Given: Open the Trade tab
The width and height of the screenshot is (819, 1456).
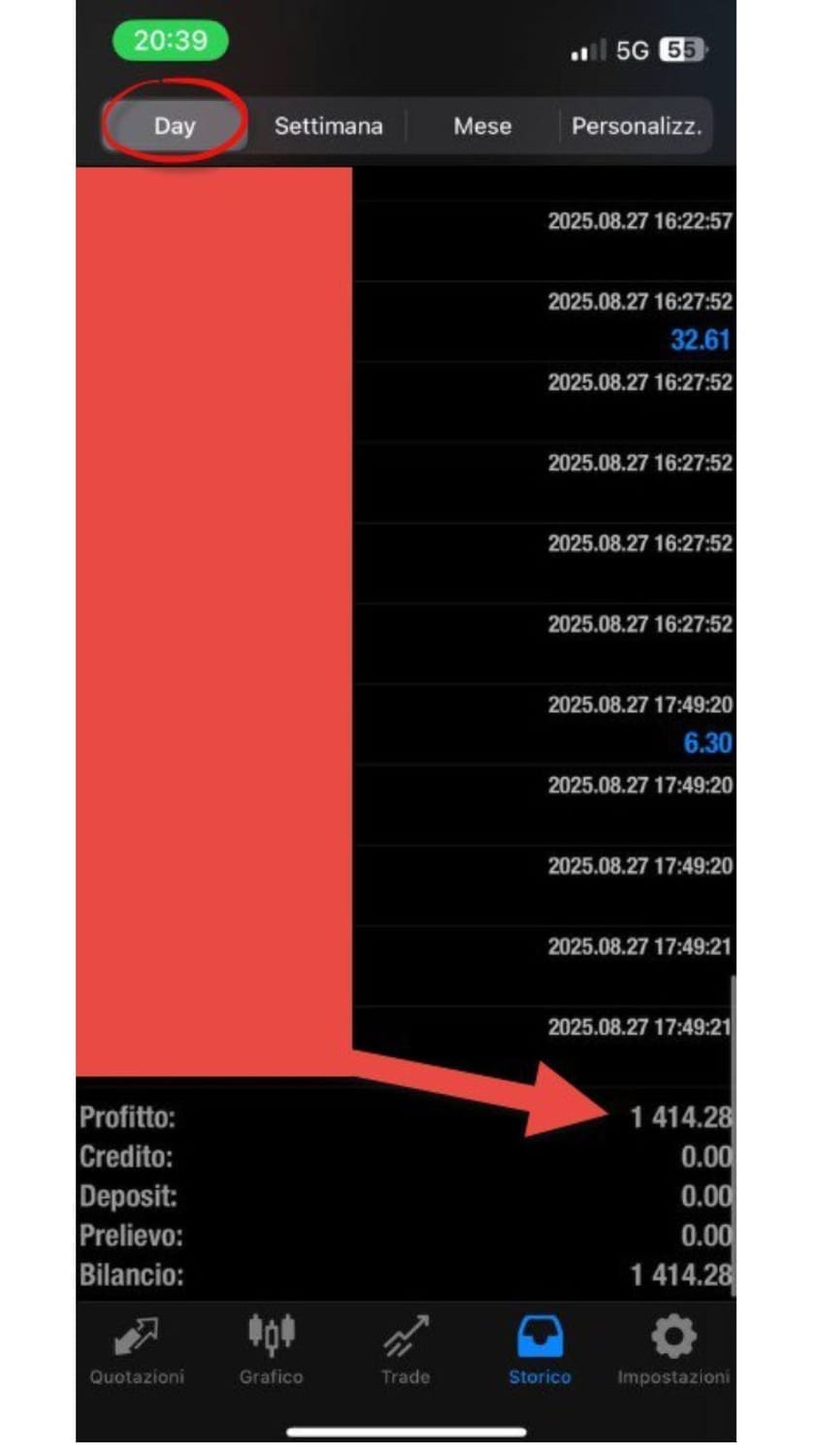Looking at the screenshot, I should pyautogui.click(x=405, y=1349).
